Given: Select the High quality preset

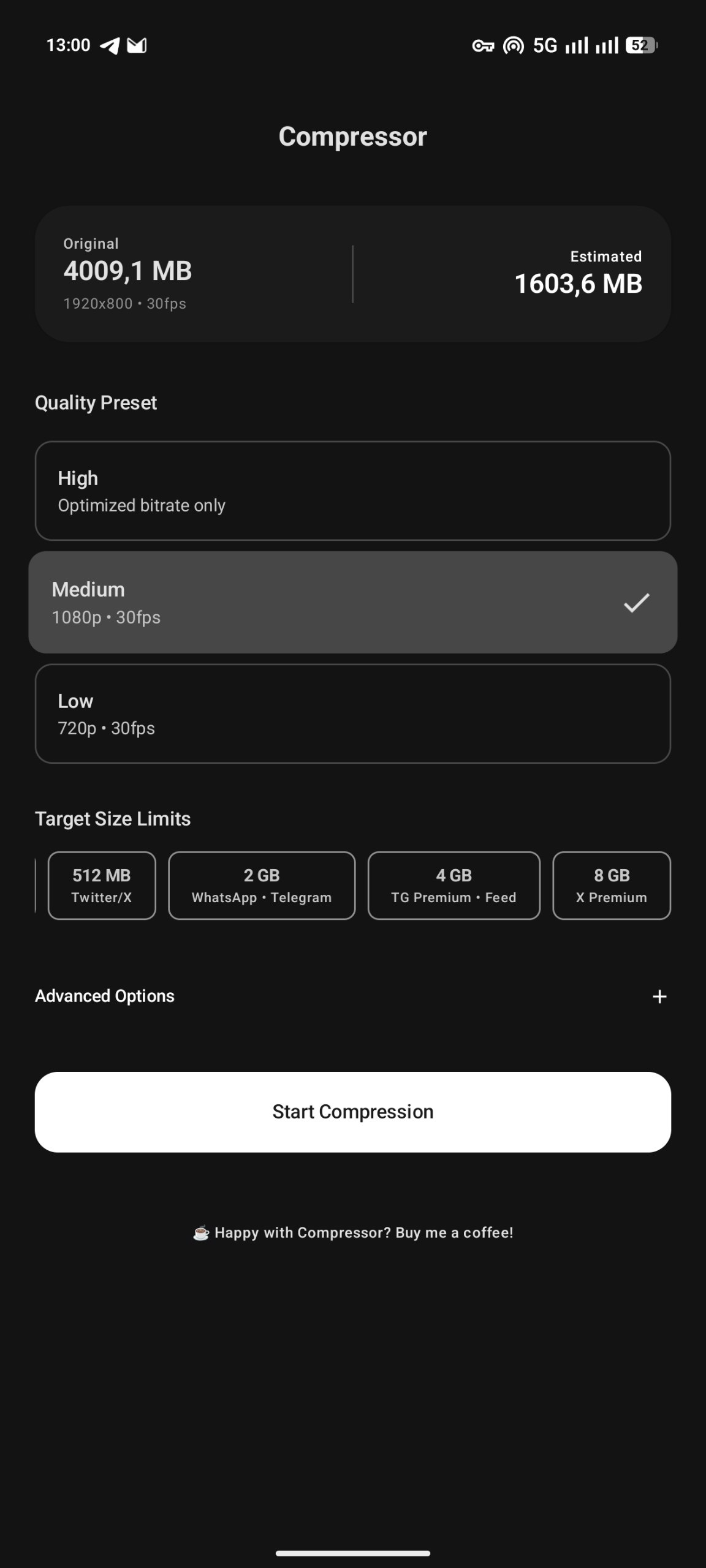Looking at the screenshot, I should [x=352, y=491].
